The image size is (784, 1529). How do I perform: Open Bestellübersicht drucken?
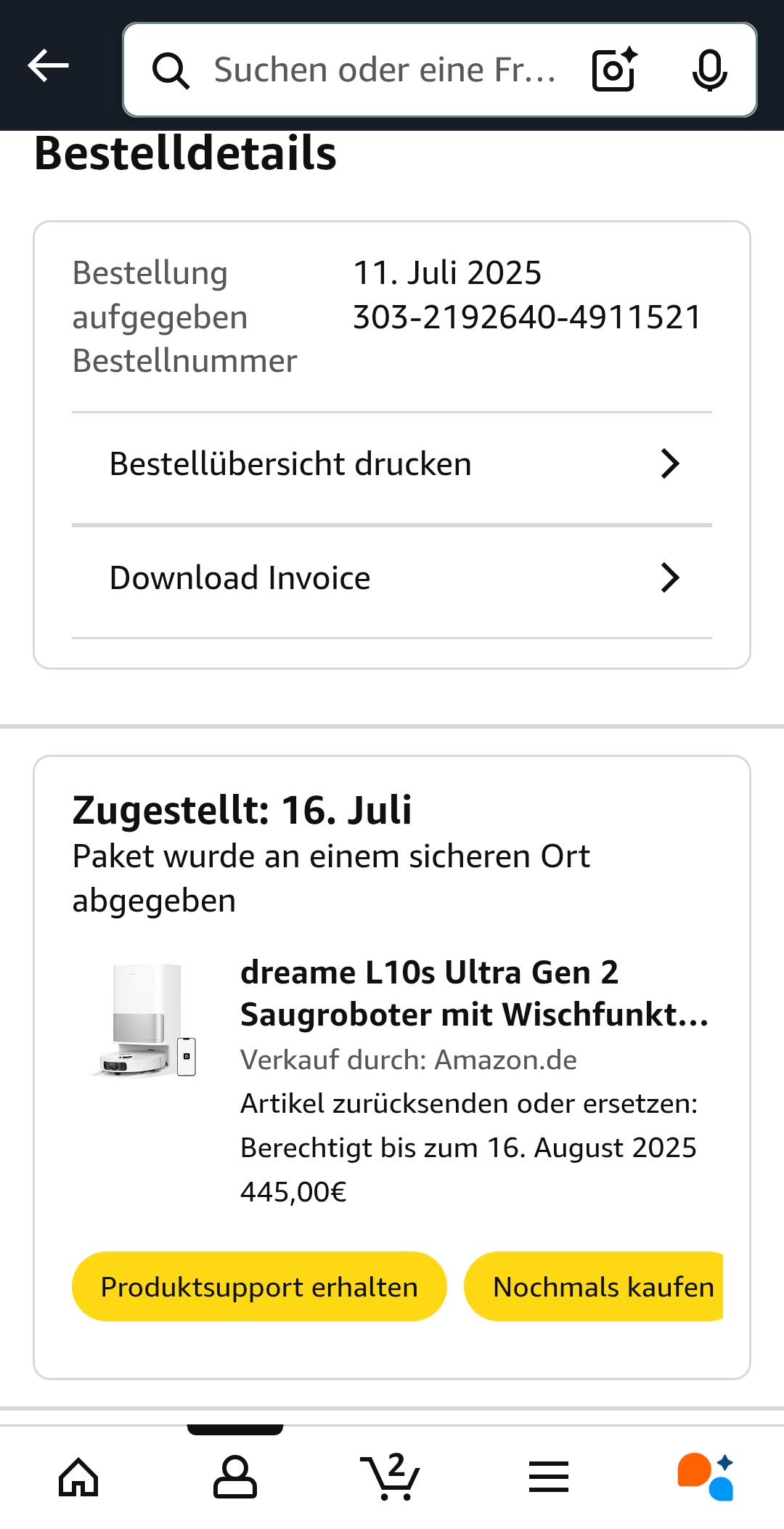(392, 464)
